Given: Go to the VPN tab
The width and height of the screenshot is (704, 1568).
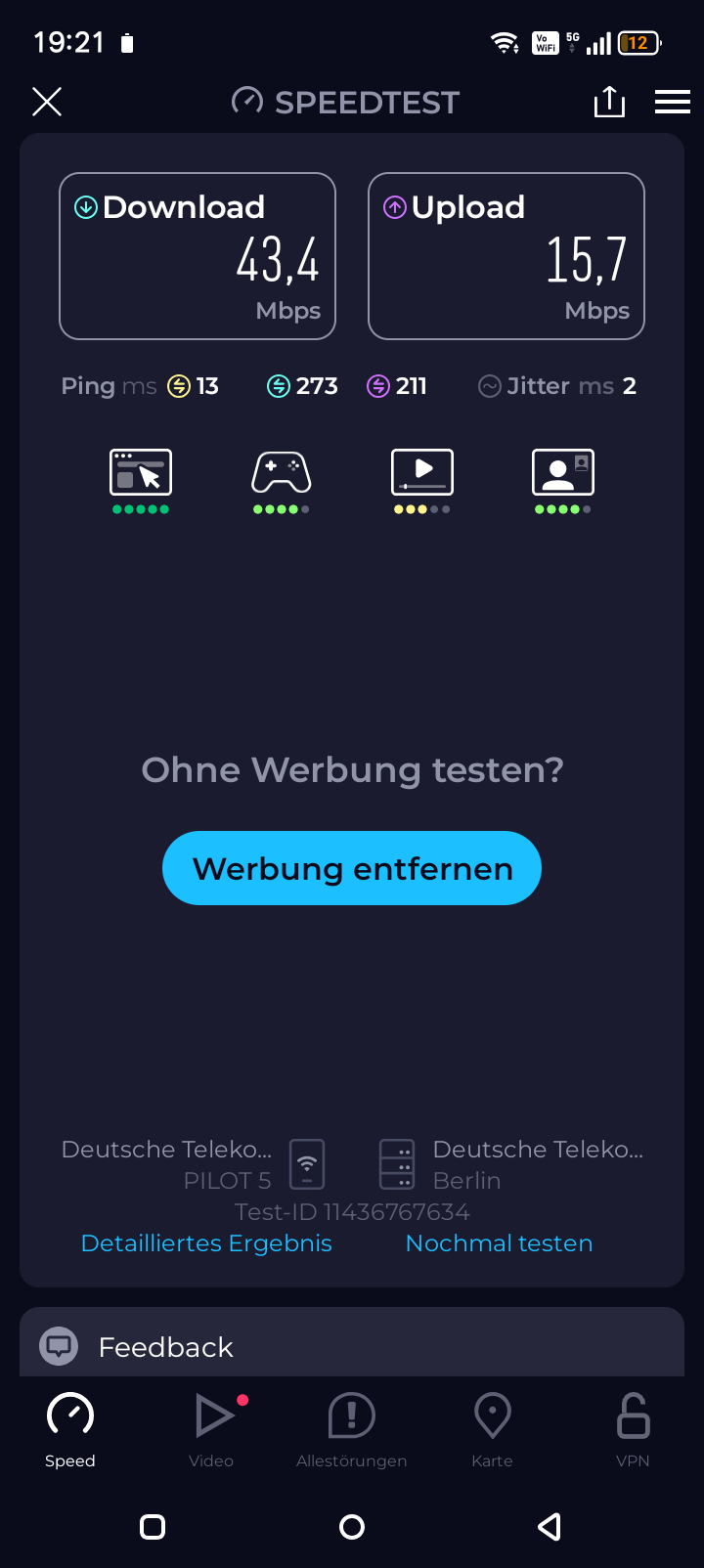Looking at the screenshot, I should (633, 1429).
